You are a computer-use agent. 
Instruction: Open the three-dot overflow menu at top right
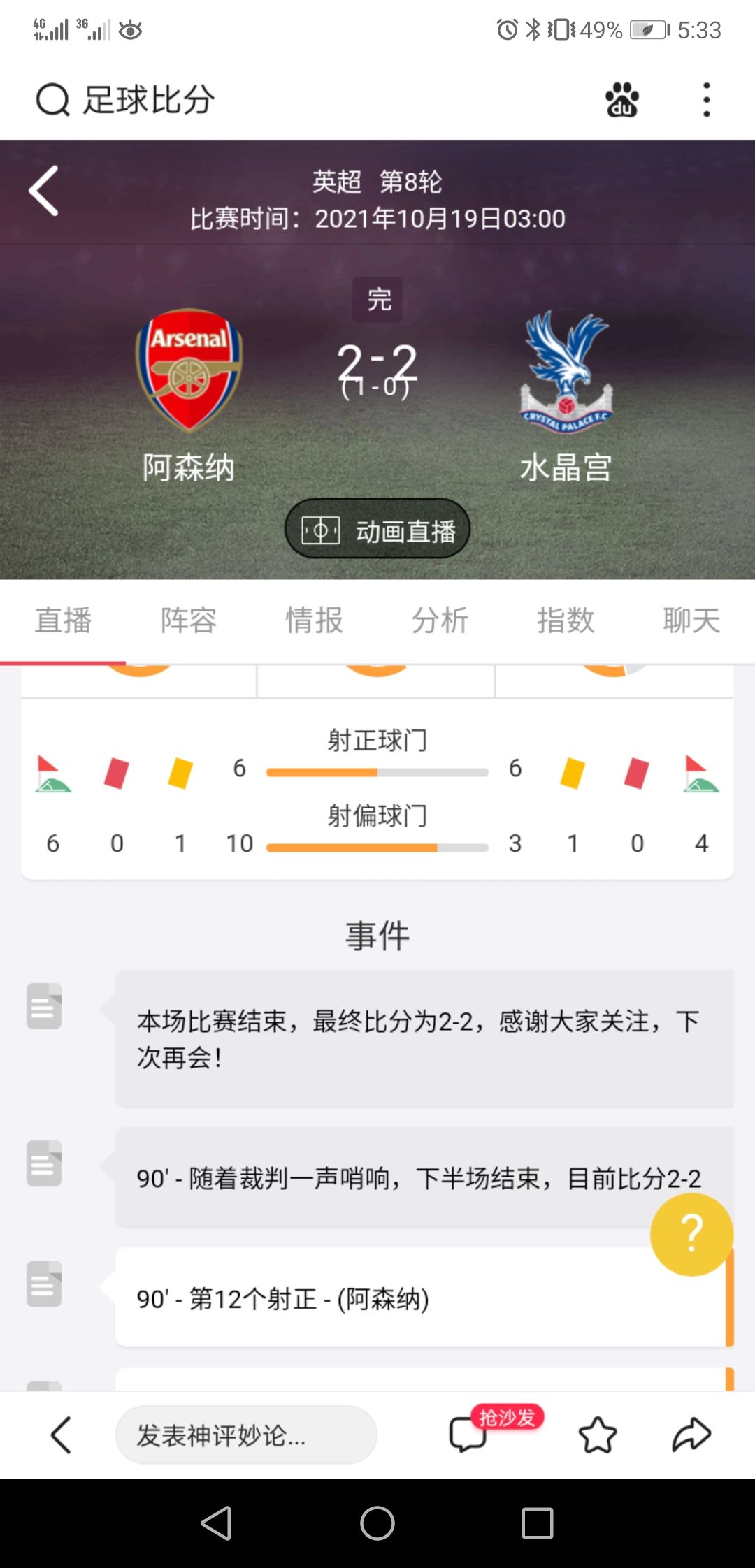coord(706,99)
